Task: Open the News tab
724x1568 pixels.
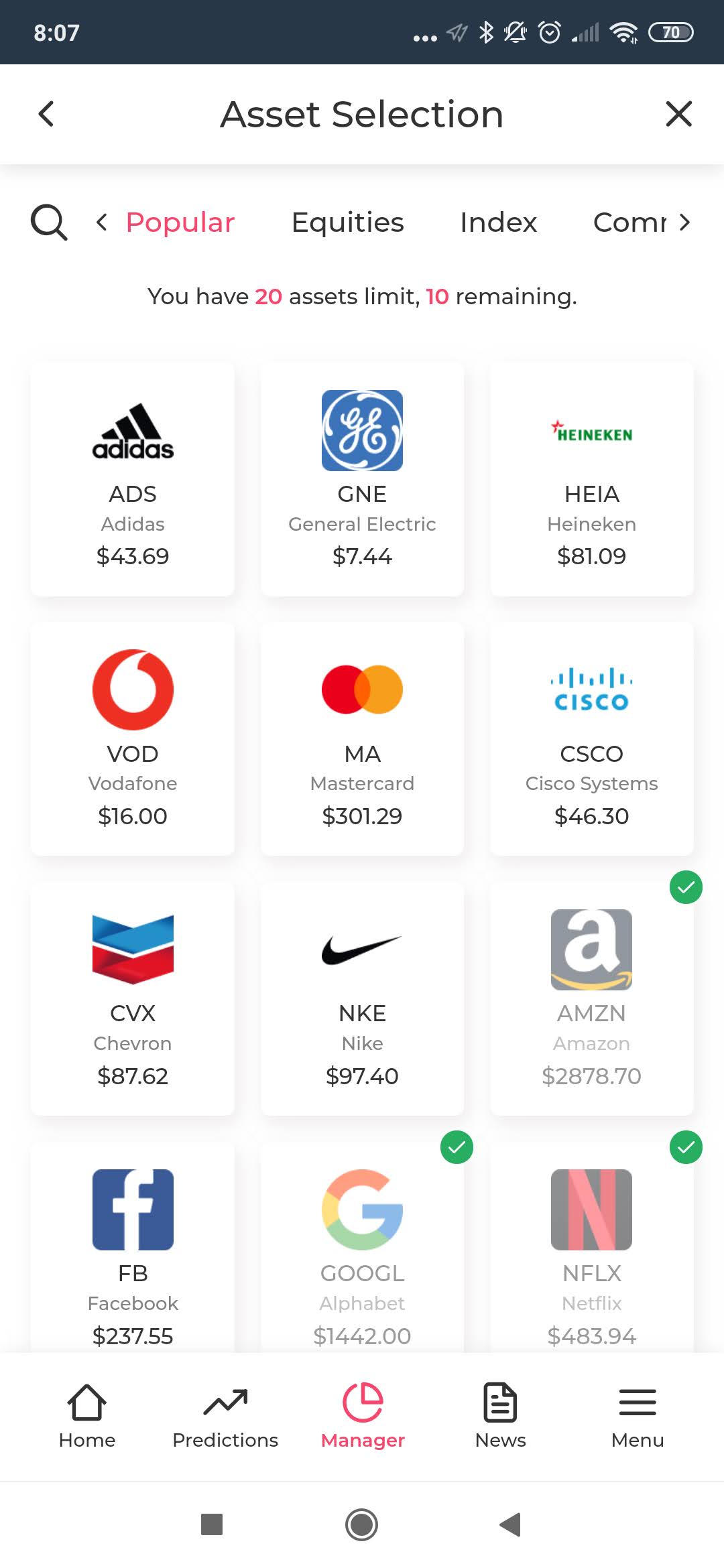Action: coord(500,1415)
